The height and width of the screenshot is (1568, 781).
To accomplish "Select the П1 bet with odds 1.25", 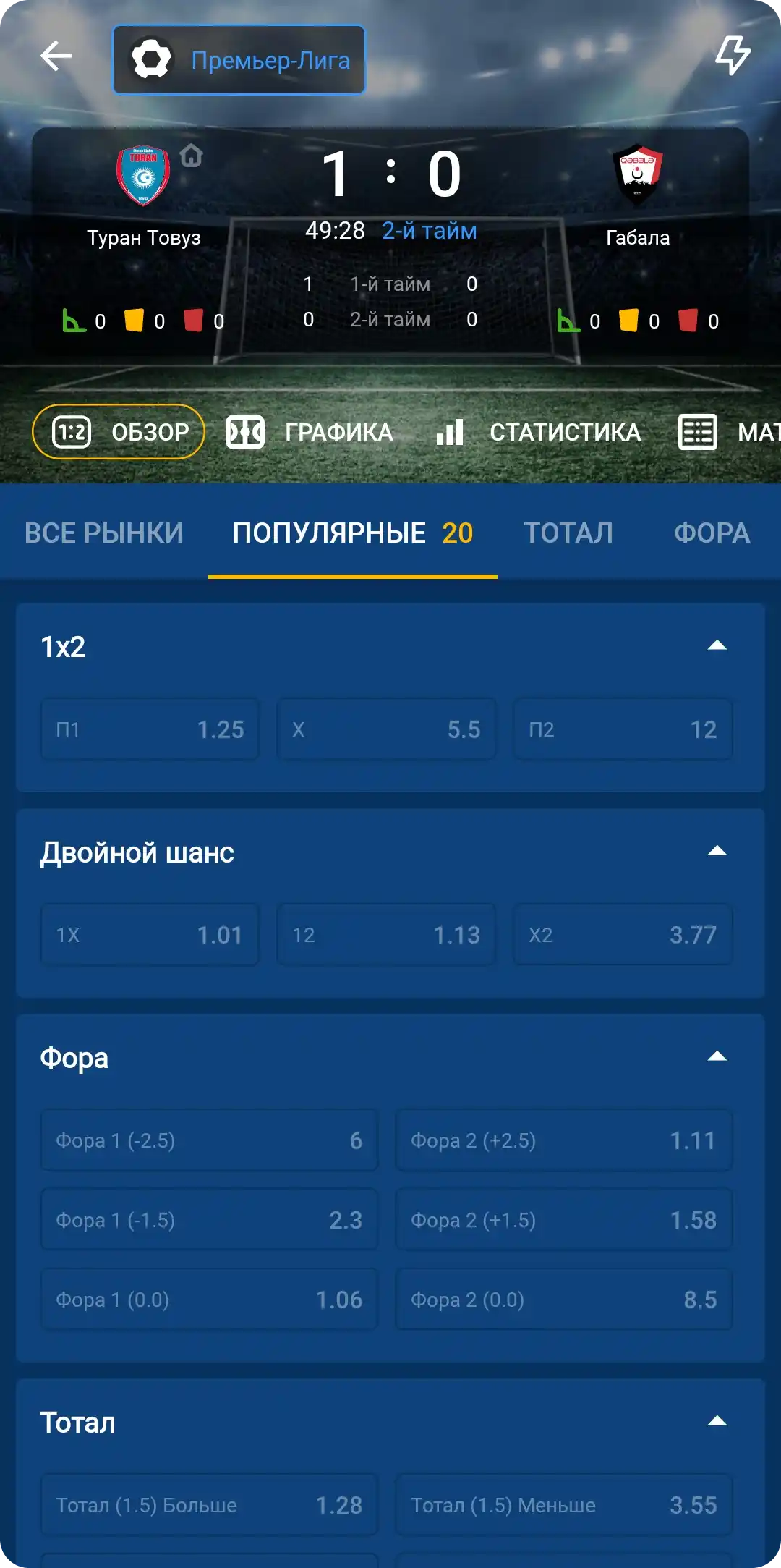I will coord(150,729).
